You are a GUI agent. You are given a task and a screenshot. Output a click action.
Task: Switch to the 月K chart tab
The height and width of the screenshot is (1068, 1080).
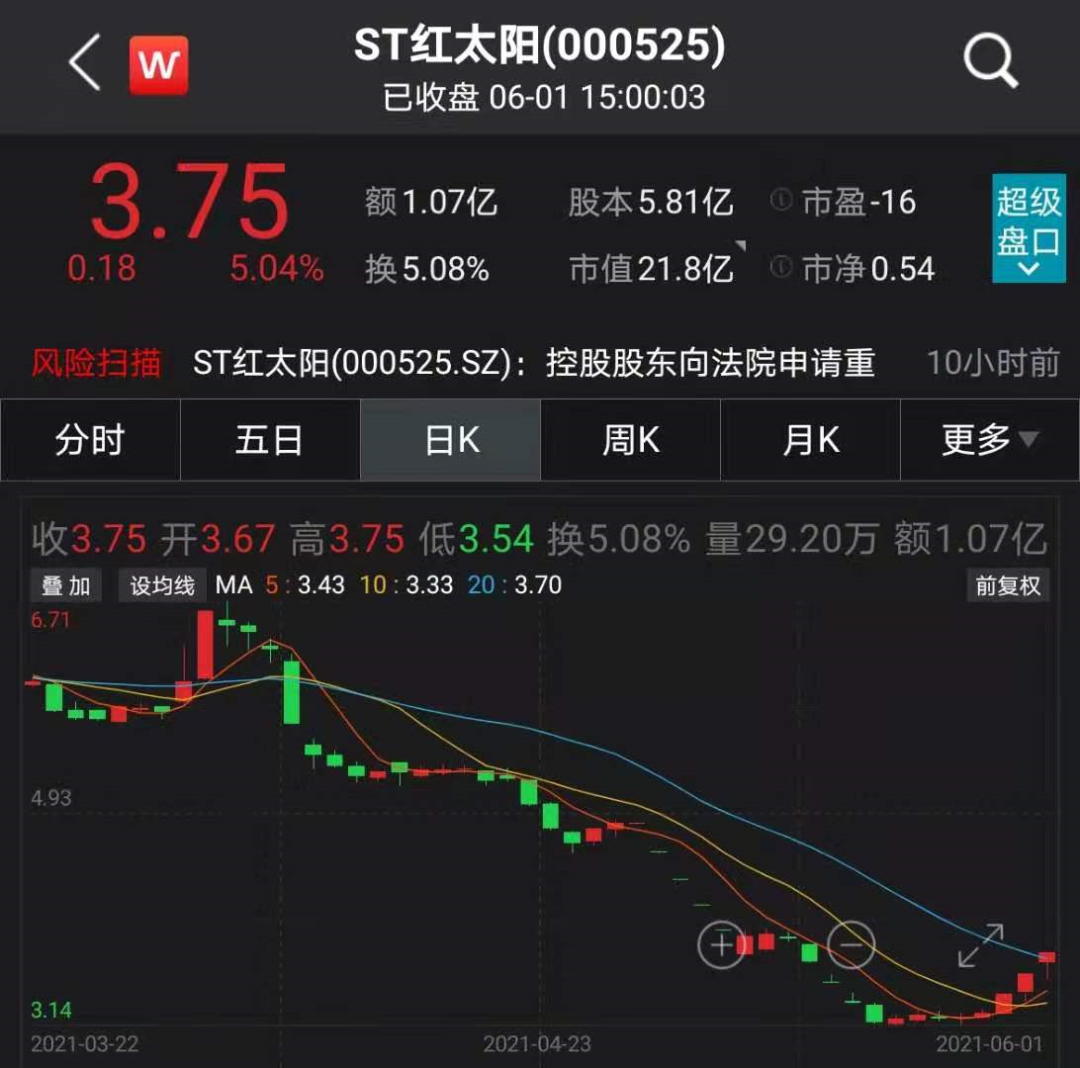click(810, 441)
